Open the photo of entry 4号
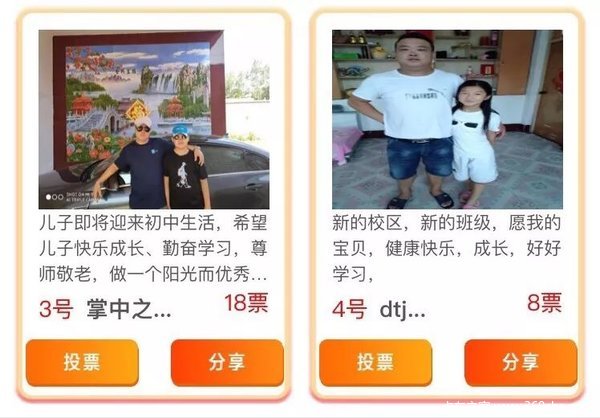 point(447,119)
